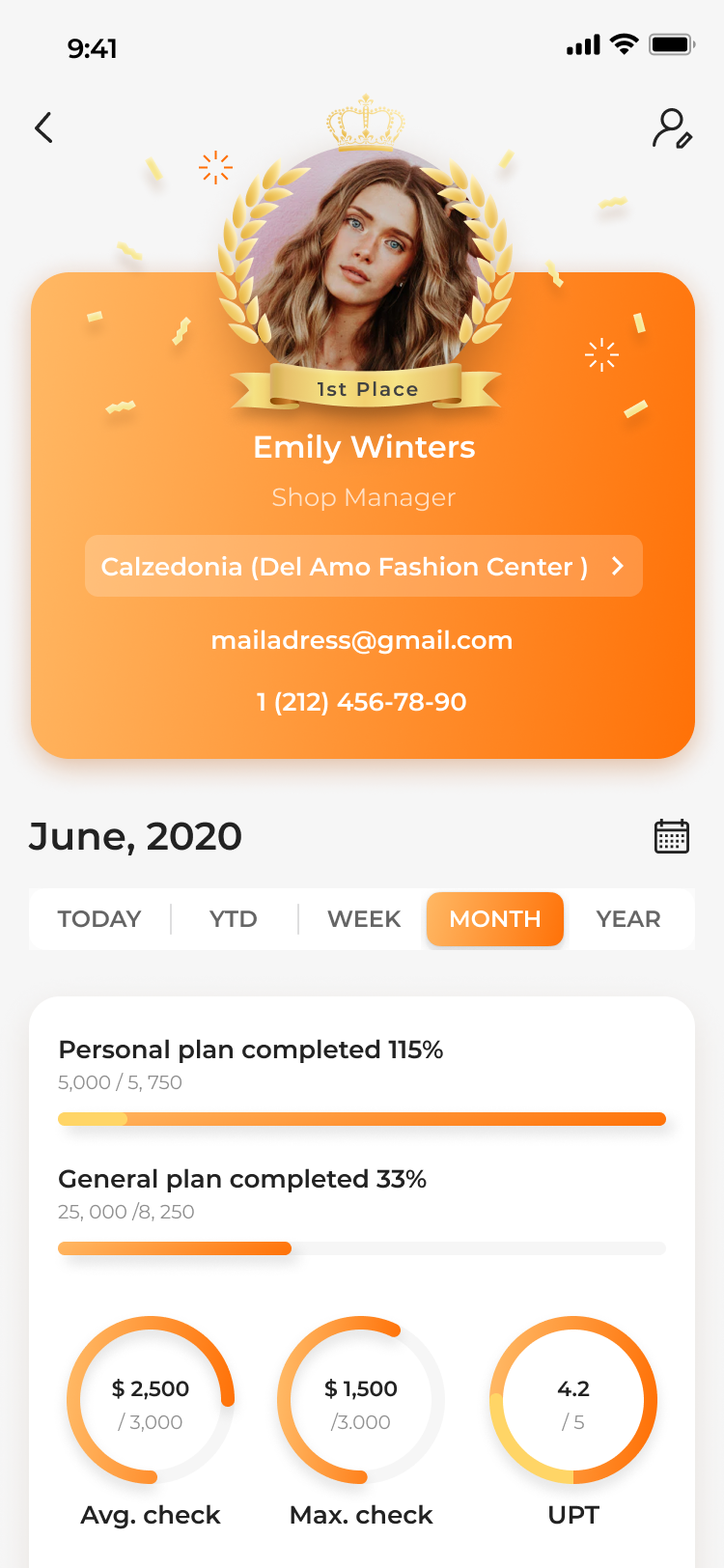The height and width of the screenshot is (1568, 724).
Task: Select the YTD period tab
Action: click(234, 919)
